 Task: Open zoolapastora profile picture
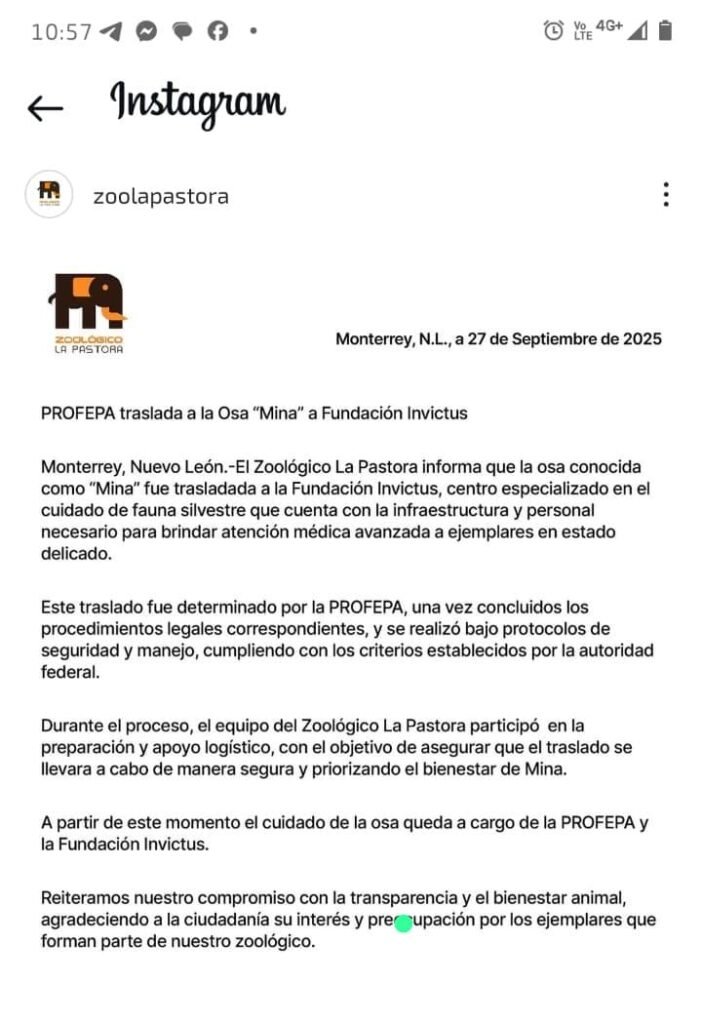[49, 195]
